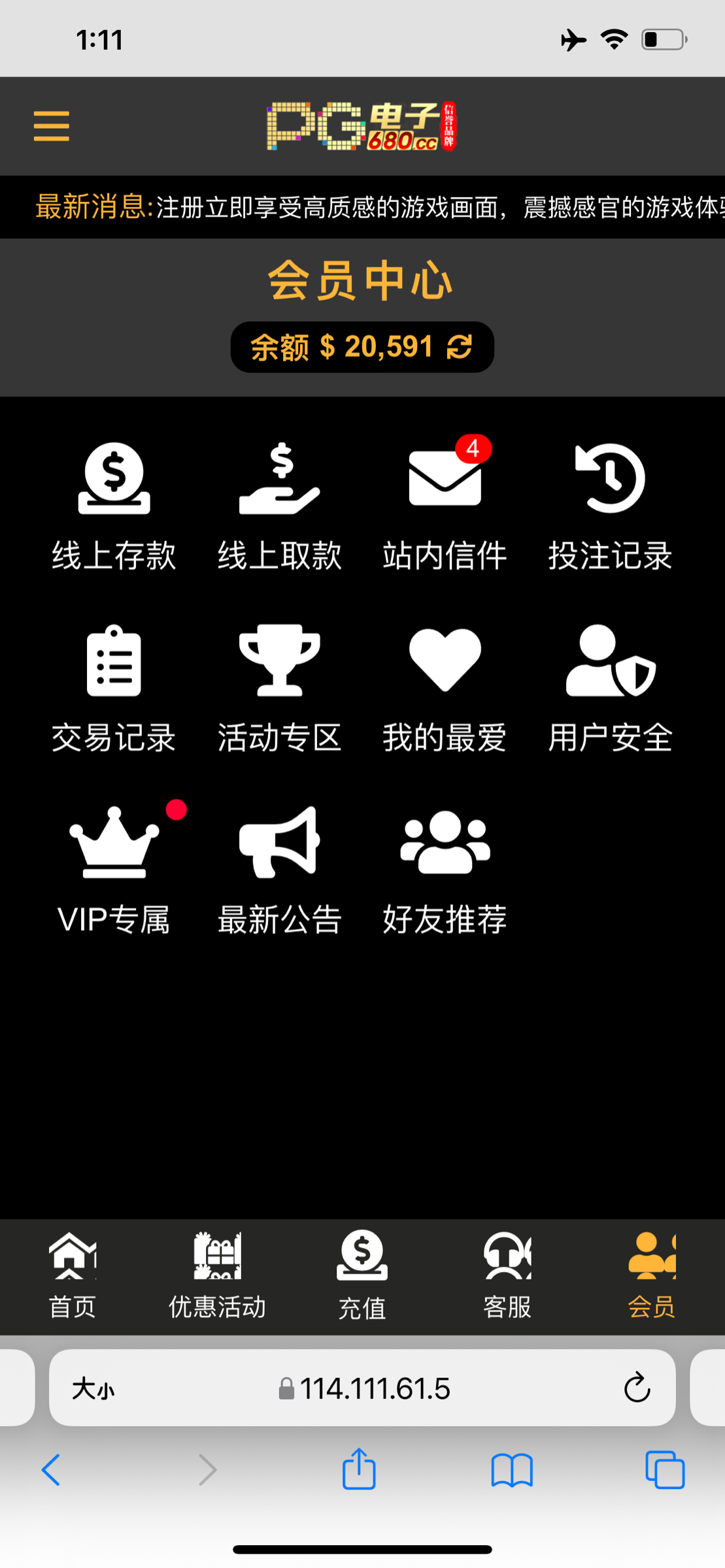
Task: Reload the page in Safari
Action: 636,1388
